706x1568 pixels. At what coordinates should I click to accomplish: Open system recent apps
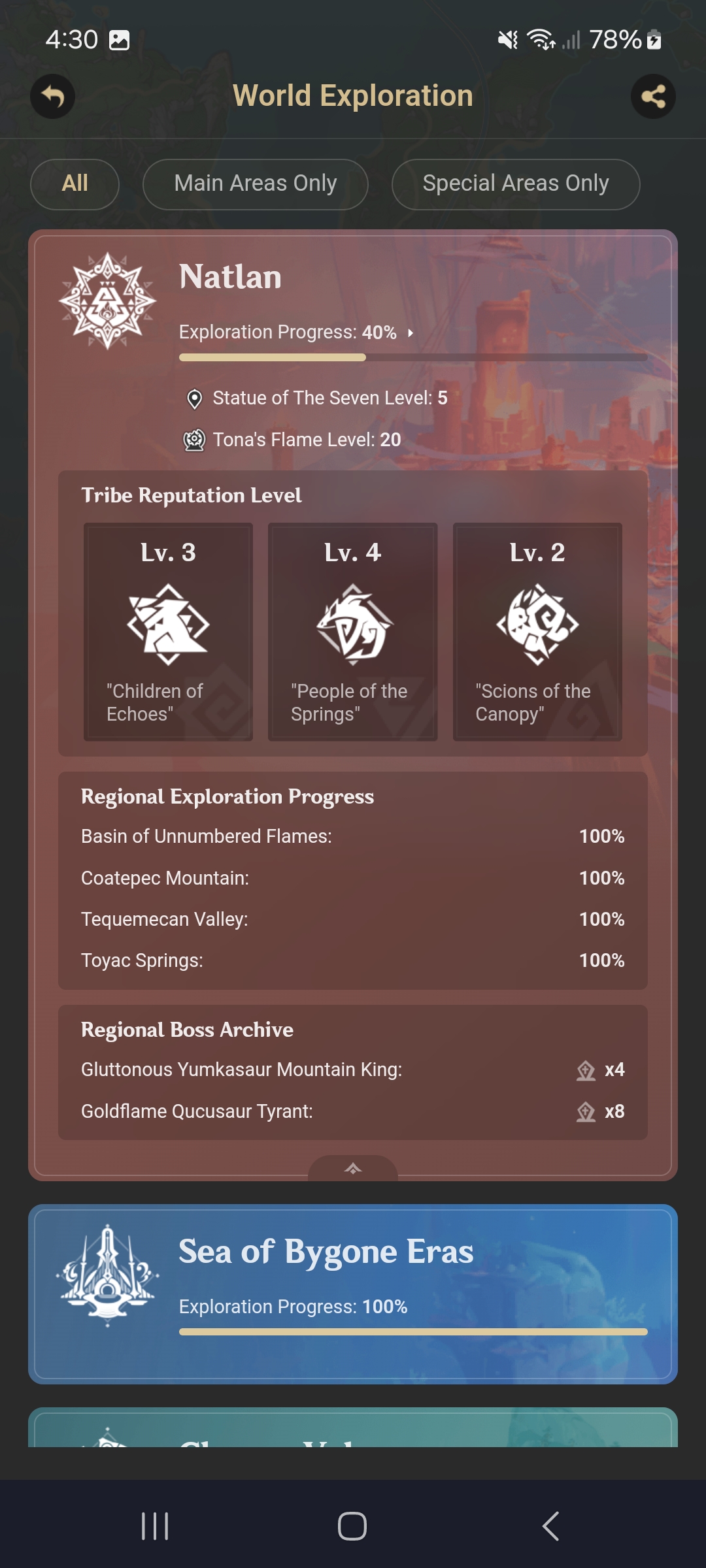coord(155,1526)
